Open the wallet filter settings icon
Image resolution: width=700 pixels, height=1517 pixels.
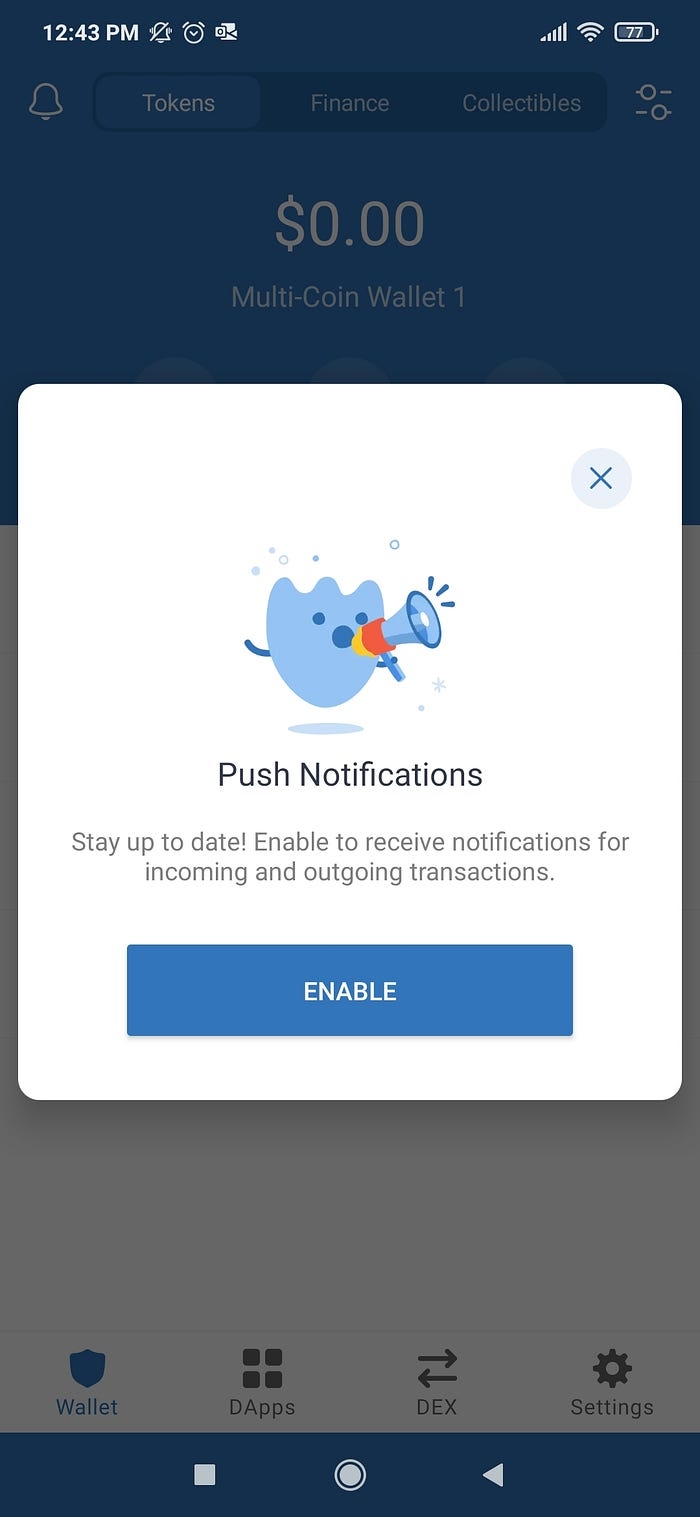653,102
